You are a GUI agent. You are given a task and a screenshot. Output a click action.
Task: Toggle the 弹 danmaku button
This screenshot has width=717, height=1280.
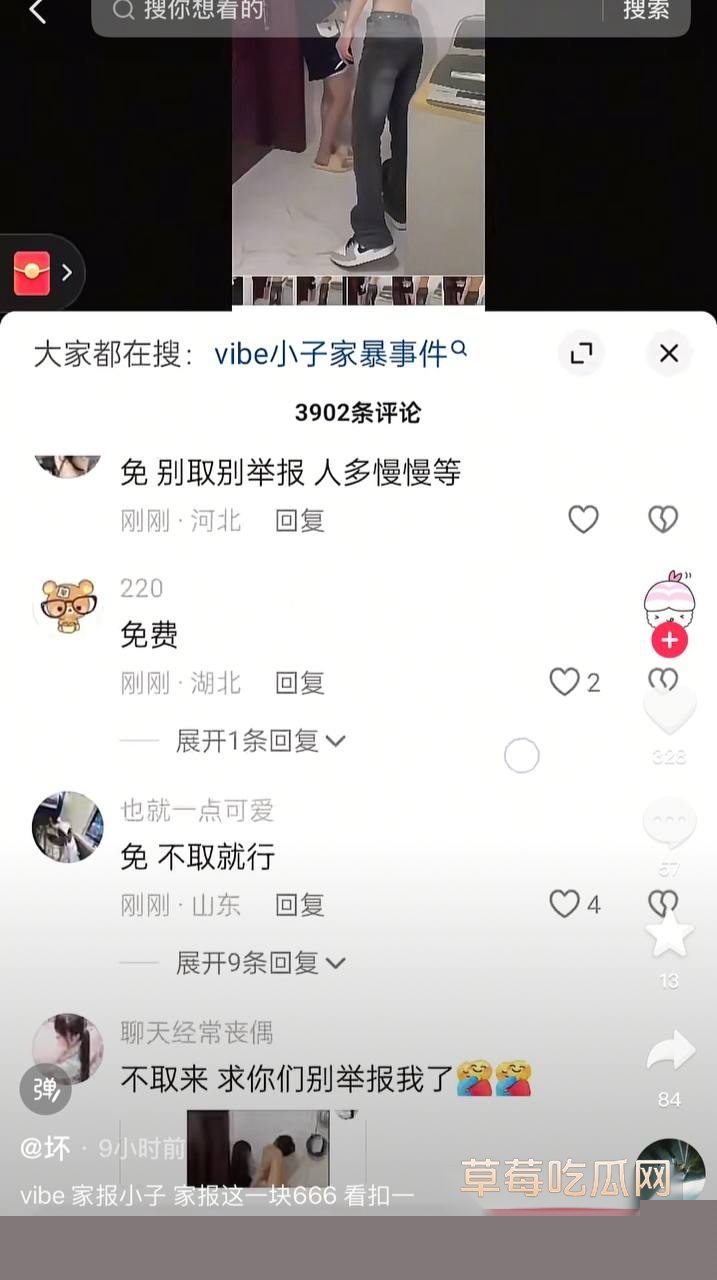pos(46,1089)
